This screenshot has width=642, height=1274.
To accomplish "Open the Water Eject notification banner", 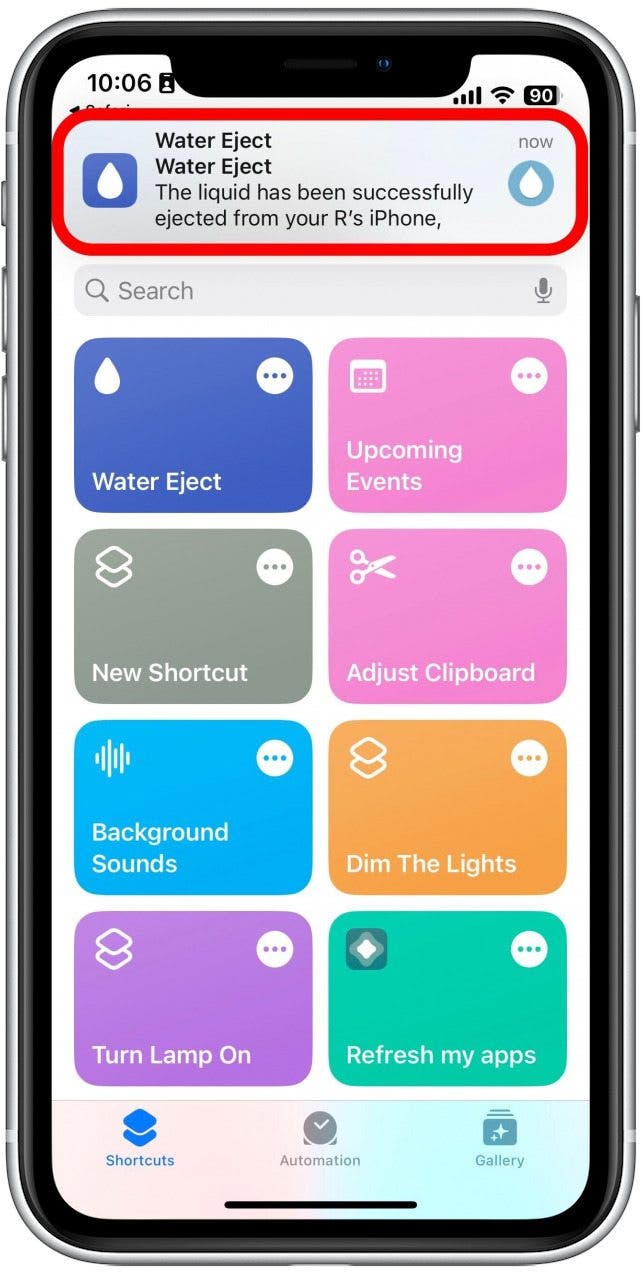I will [318, 180].
